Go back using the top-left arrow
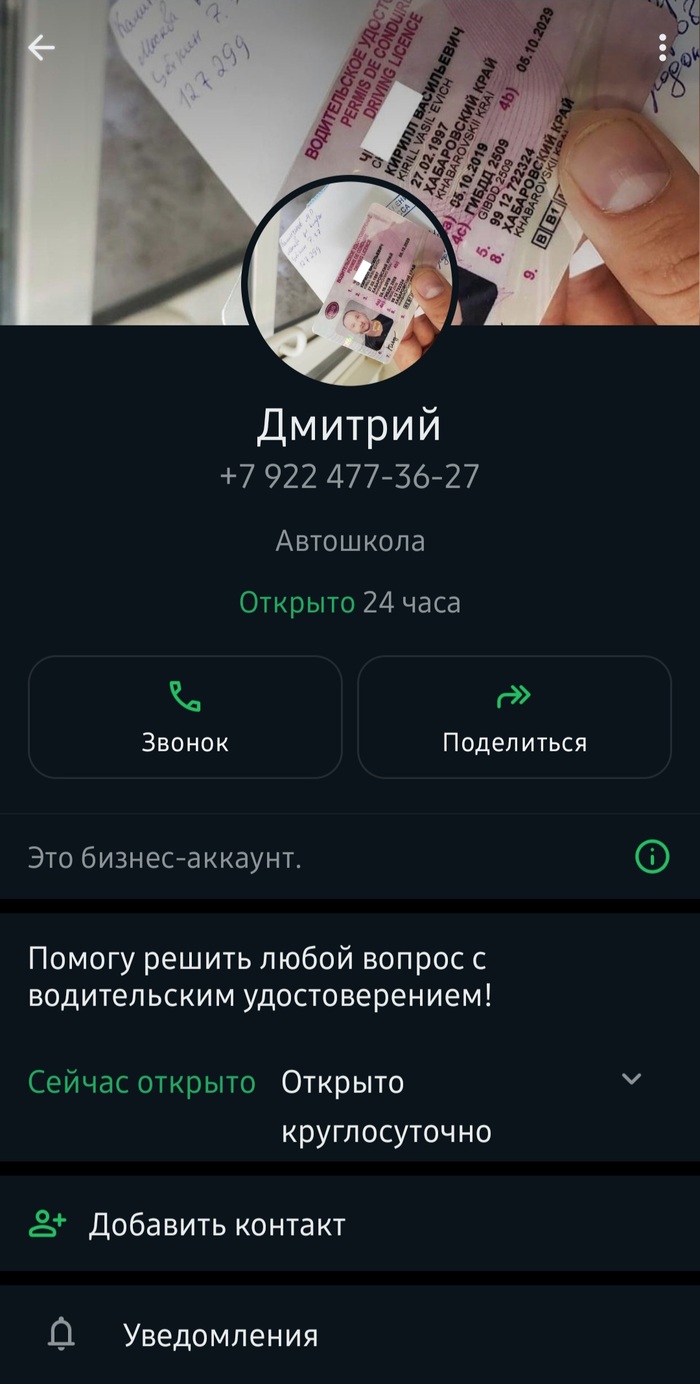Screen dimensions: 700x1384 (x=41, y=47)
